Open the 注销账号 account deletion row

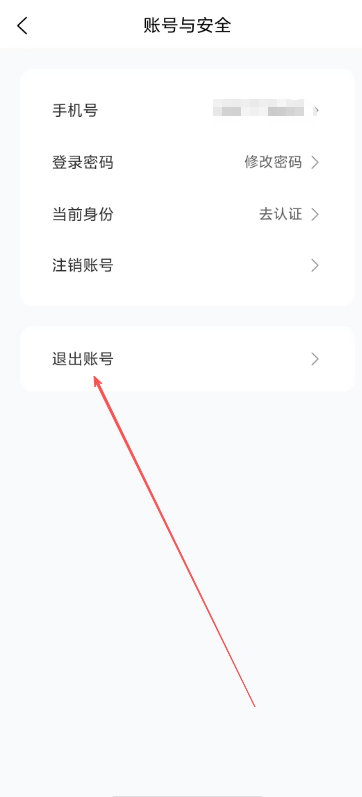(x=187, y=265)
